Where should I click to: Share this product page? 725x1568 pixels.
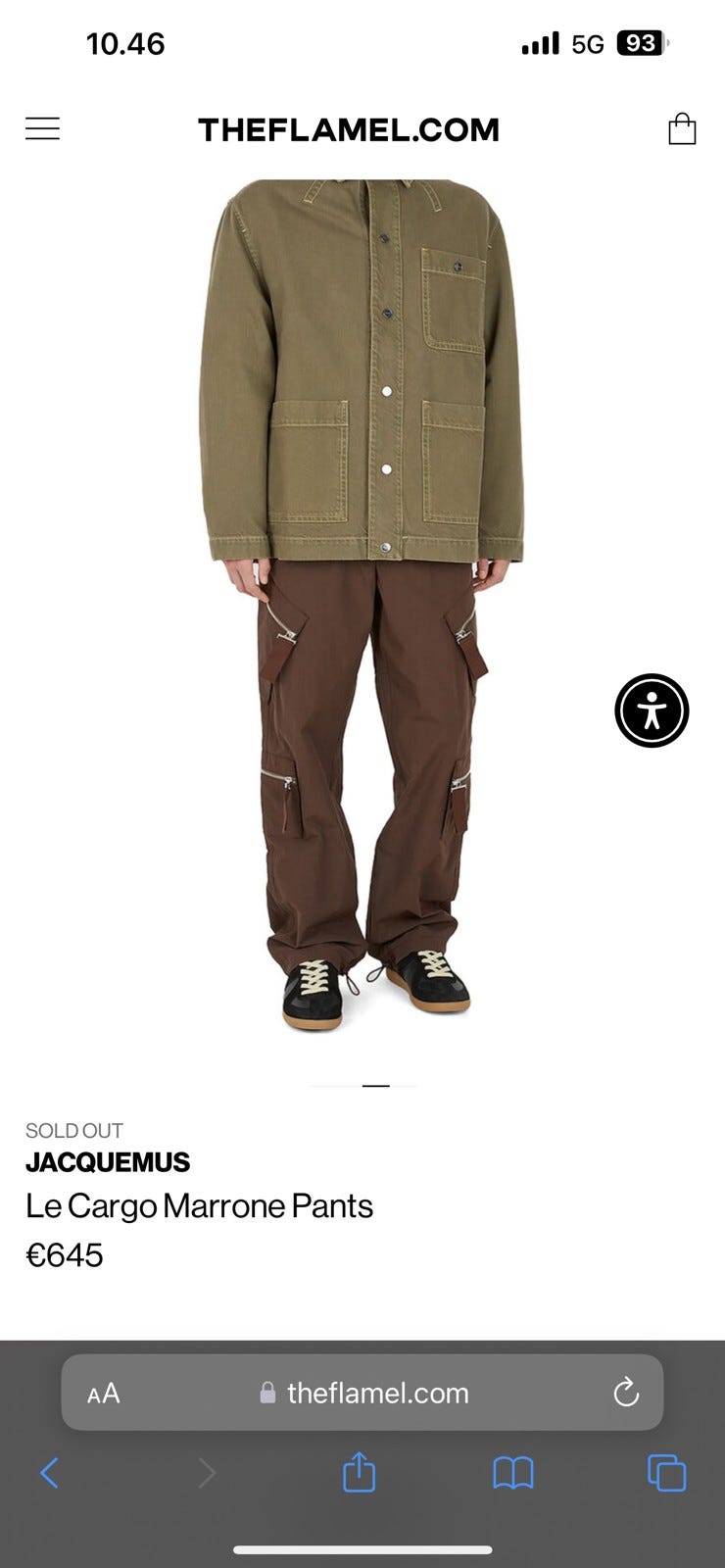click(359, 1472)
